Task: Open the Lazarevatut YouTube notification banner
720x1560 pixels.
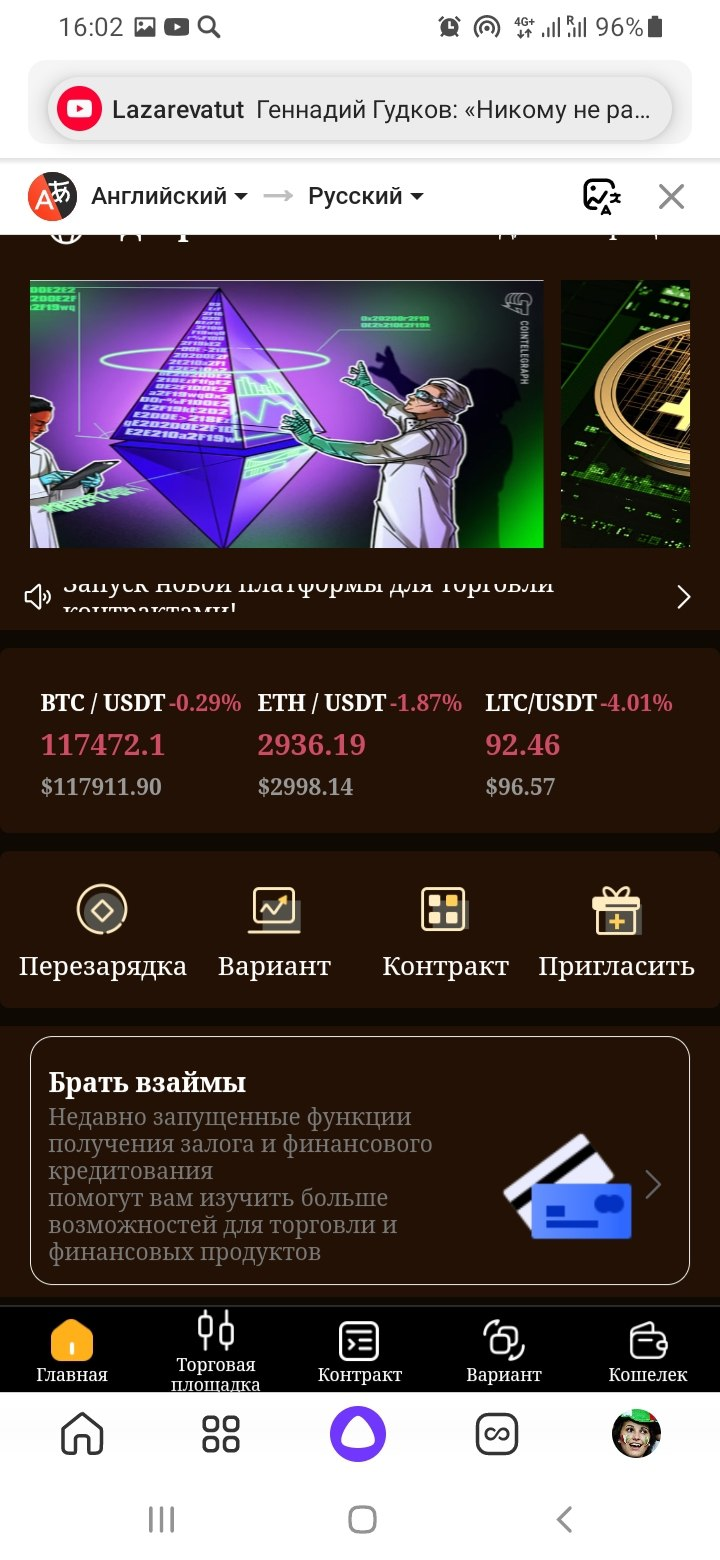Action: click(x=360, y=110)
